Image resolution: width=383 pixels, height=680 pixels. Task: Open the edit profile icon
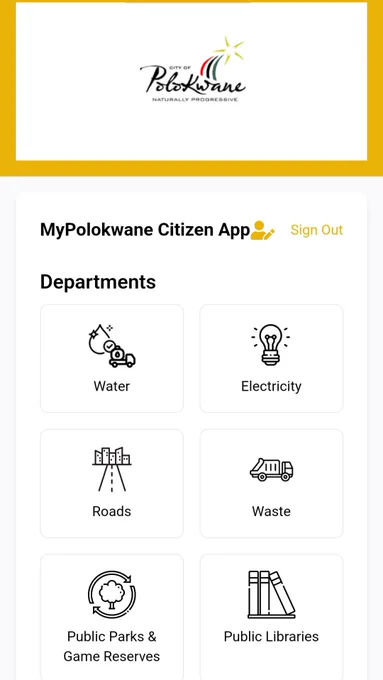[x=262, y=230]
